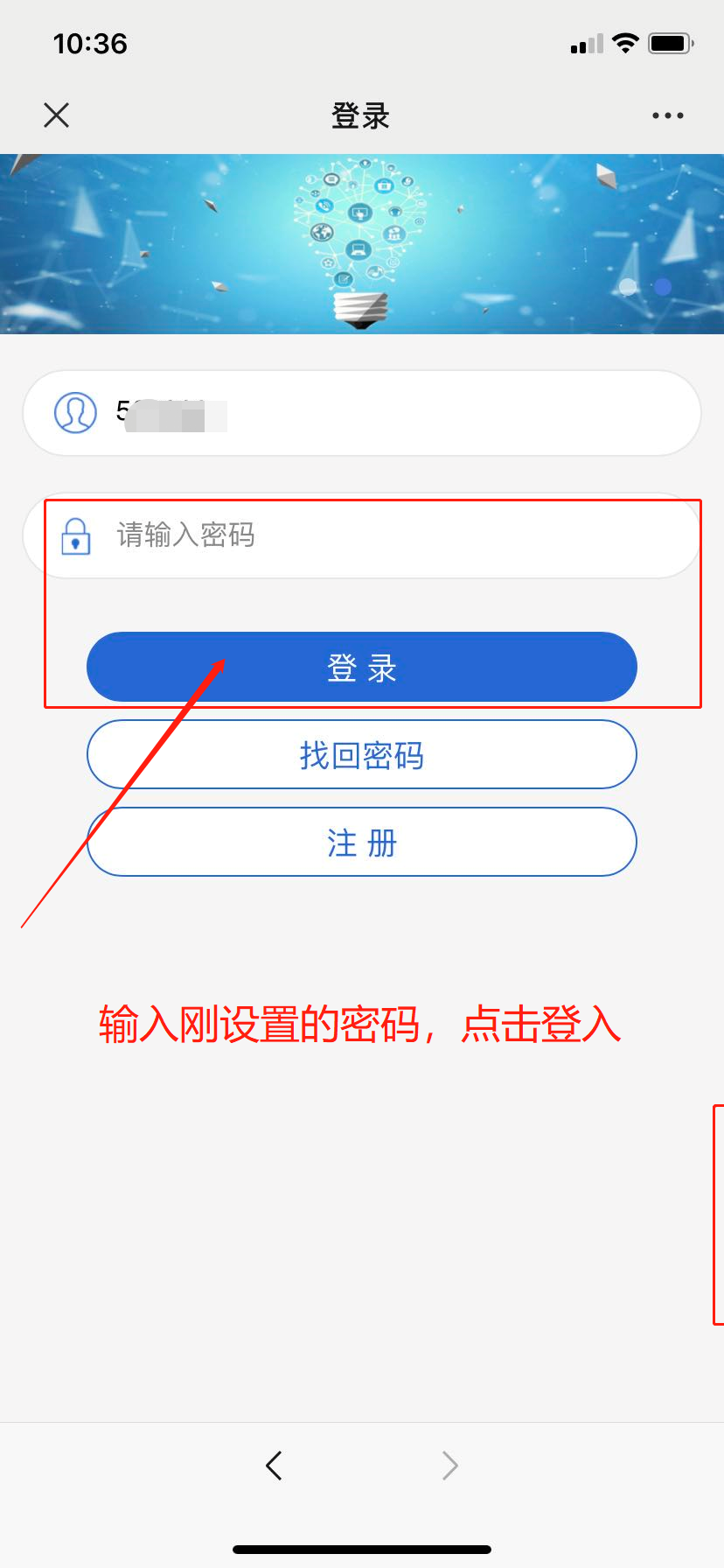Screen dimensions: 724x1568
Task: Focus the 请输入密码 password field
Action: pyautogui.click(x=393, y=535)
